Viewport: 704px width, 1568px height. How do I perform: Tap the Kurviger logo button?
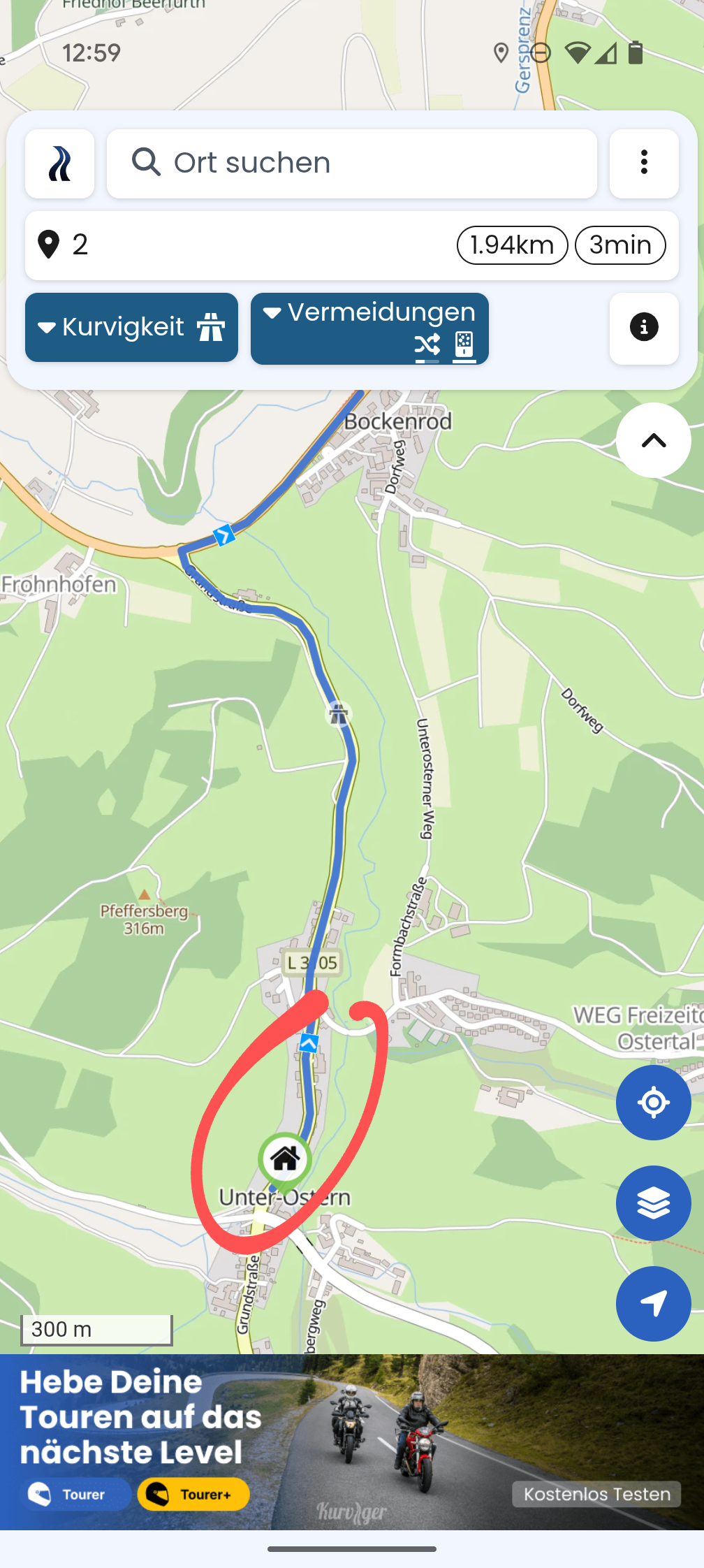click(x=59, y=164)
